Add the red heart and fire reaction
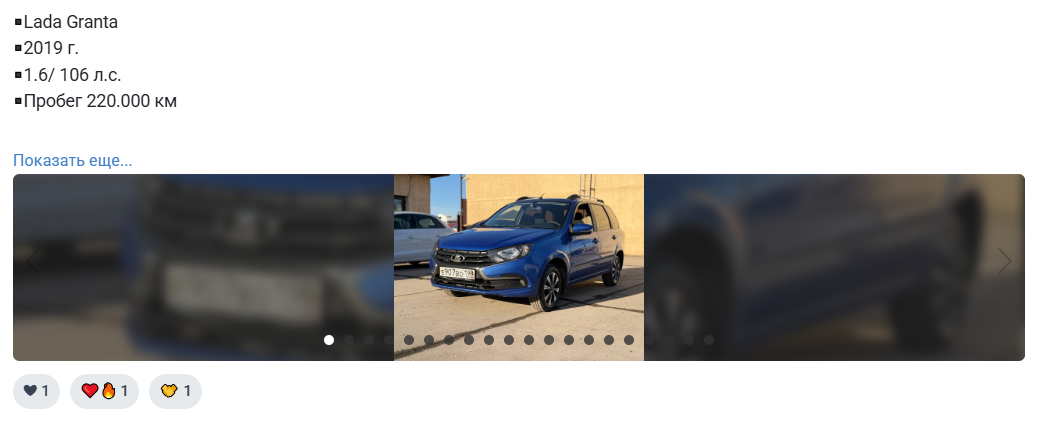 pyautogui.click(x=104, y=391)
